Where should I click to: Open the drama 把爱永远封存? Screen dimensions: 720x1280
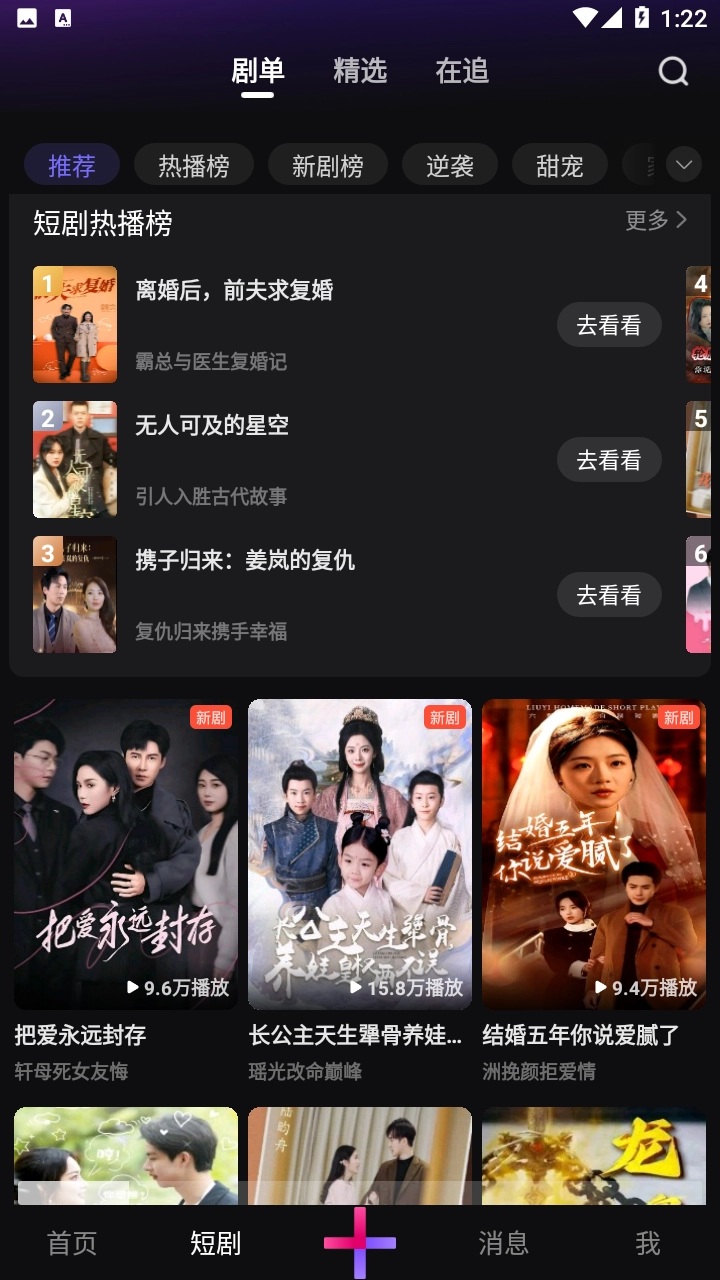pyautogui.click(x=126, y=855)
